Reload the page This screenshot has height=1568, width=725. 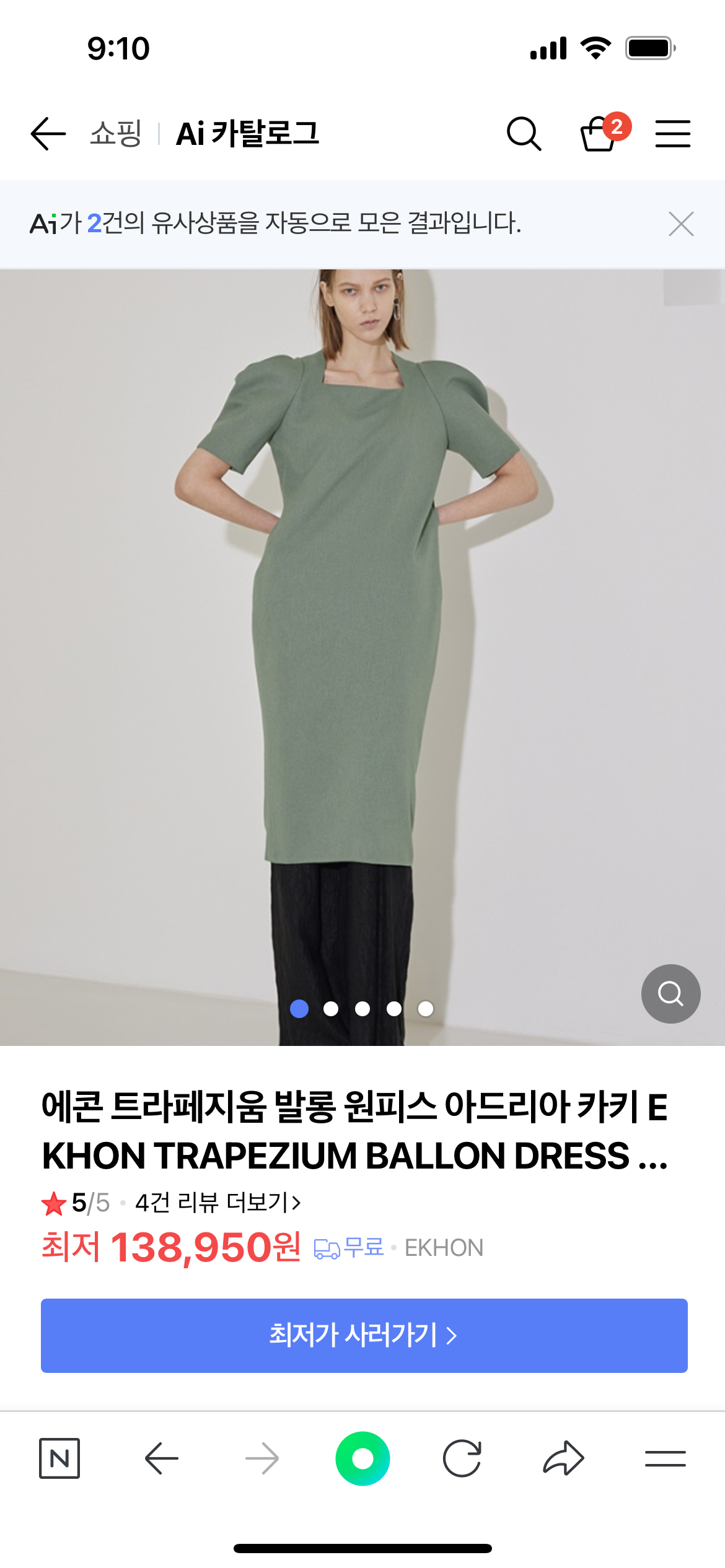click(462, 1458)
